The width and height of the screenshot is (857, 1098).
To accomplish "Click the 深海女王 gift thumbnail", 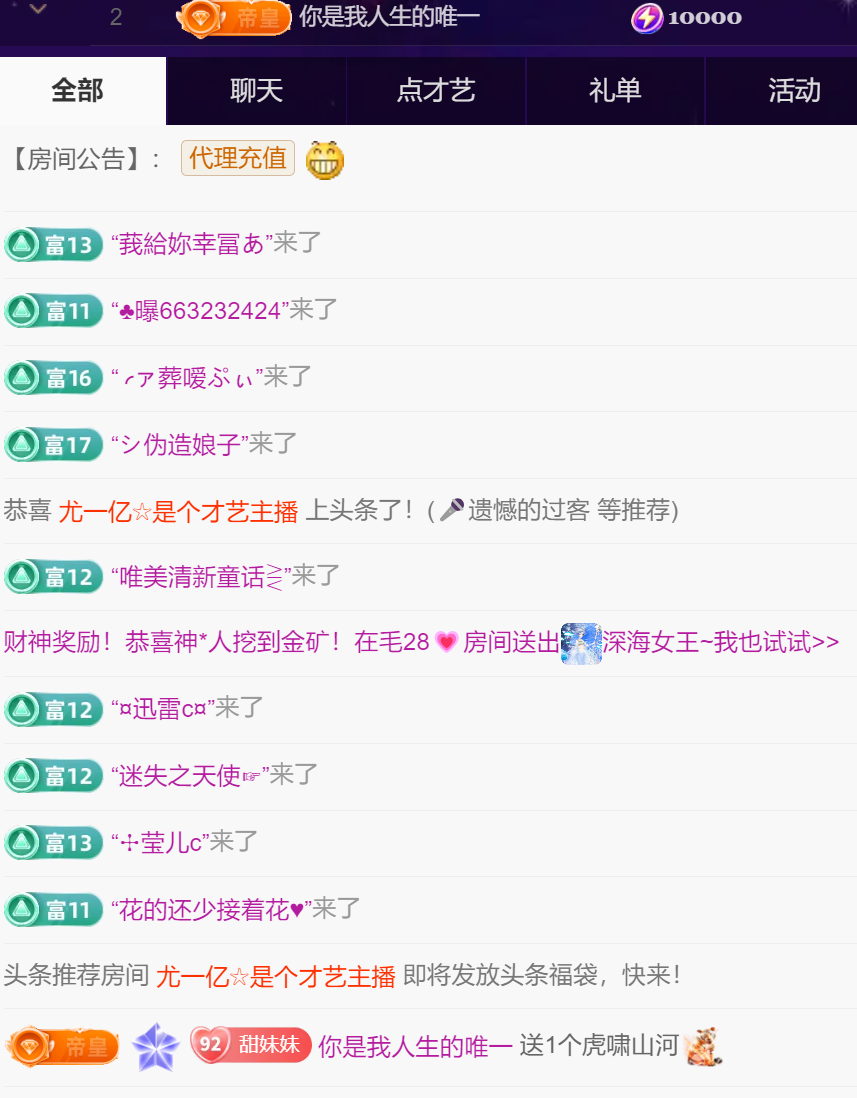I will pyautogui.click(x=581, y=643).
